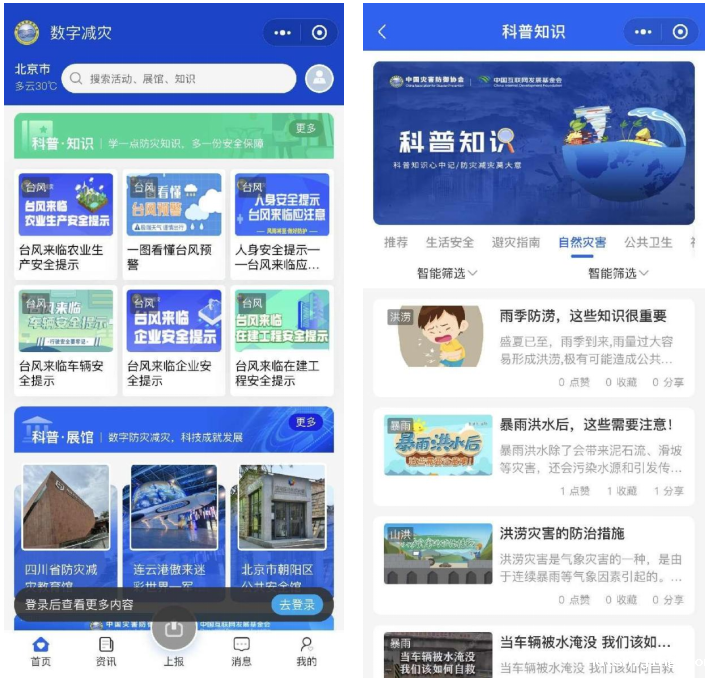709x678 pixels.
Task: Select the 生活安全 category tab
Action: coord(450,242)
